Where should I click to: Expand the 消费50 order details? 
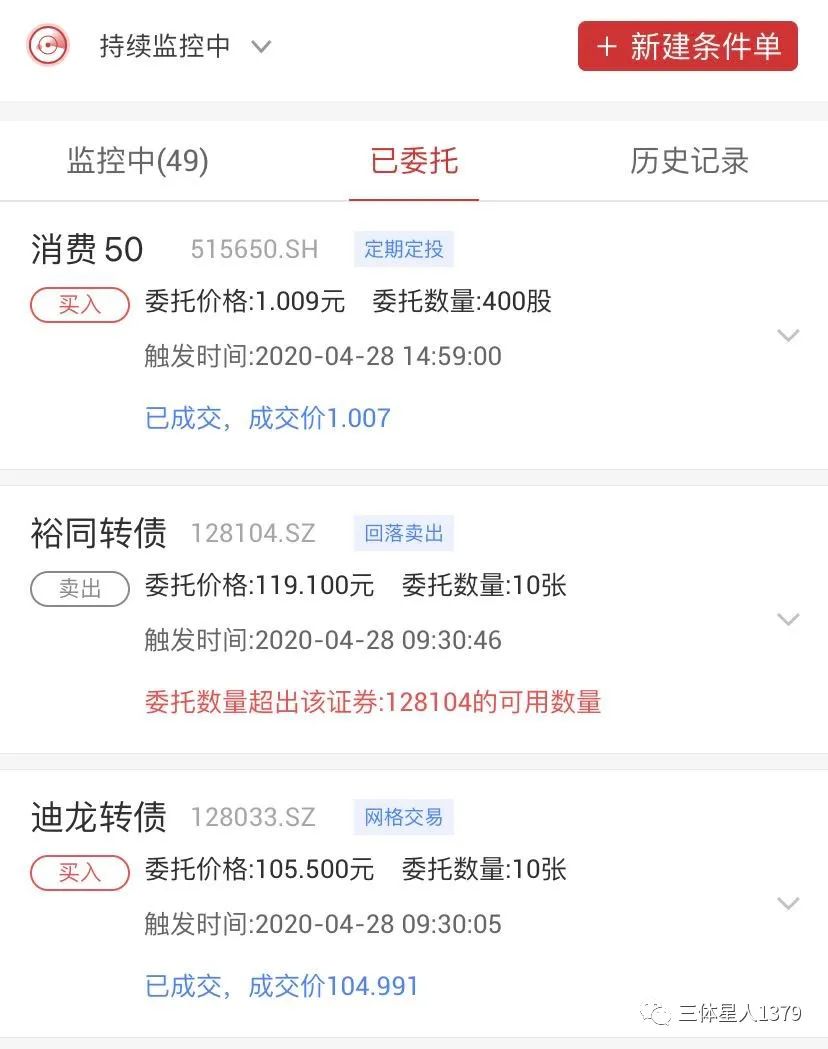coord(788,336)
